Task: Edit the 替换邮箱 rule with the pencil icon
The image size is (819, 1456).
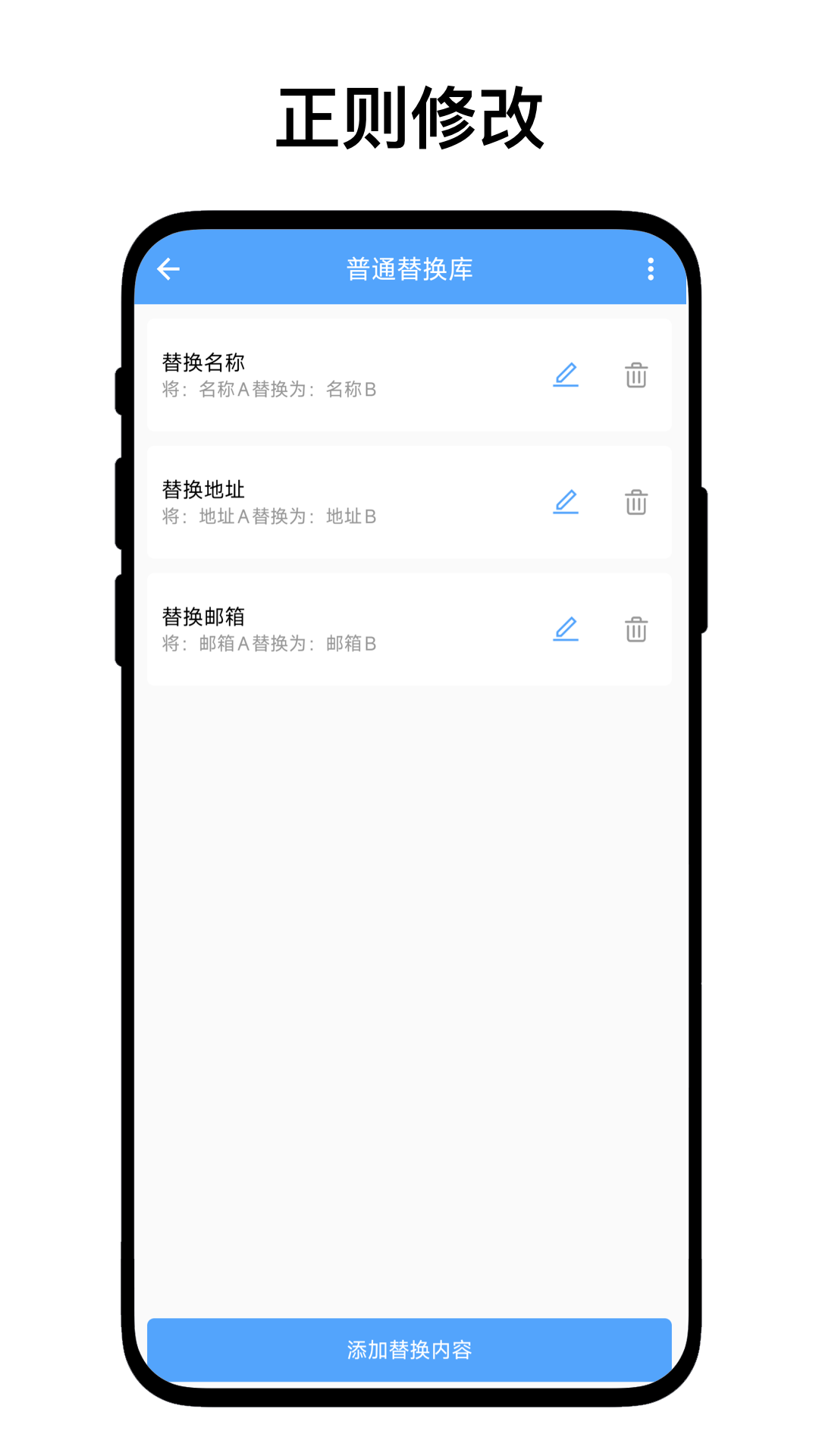Action: point(566,629)
